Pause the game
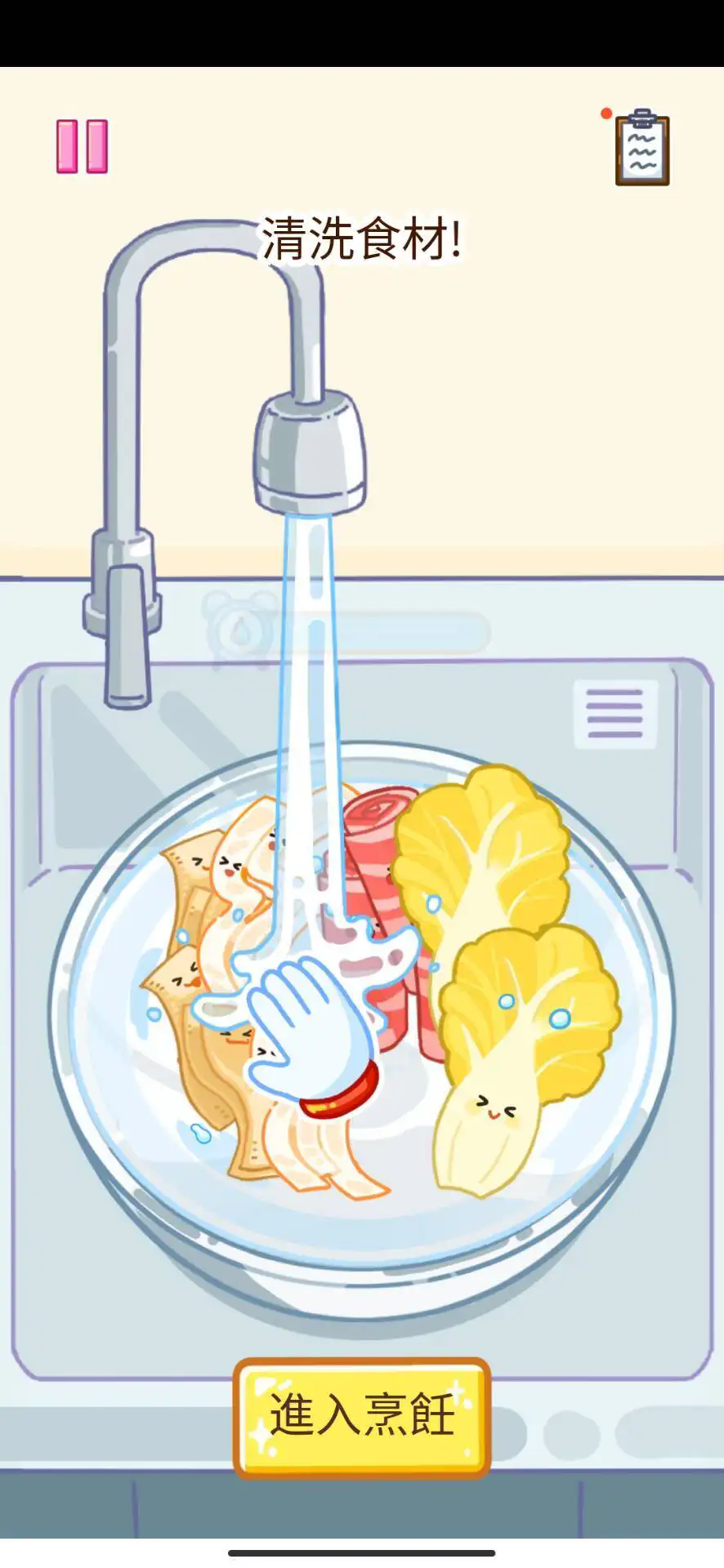Viewport: 724px width, 1568px height. point(82,146)
